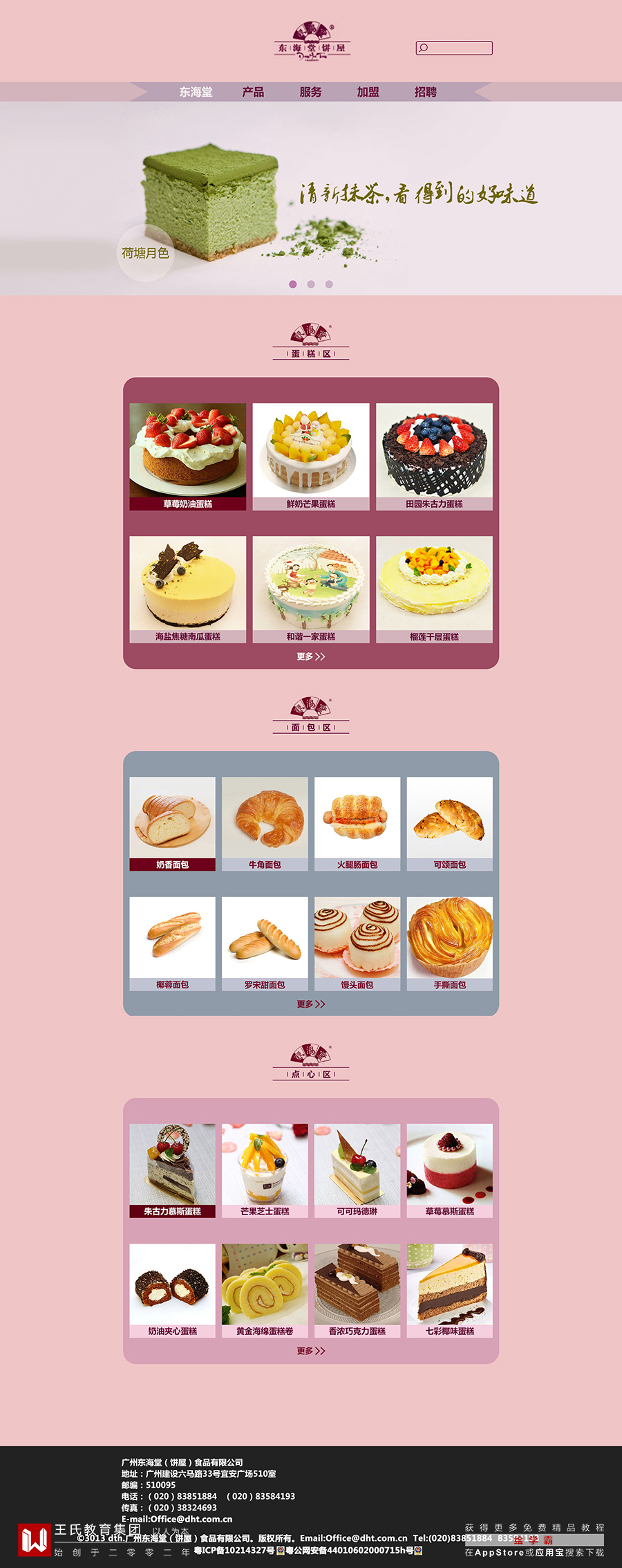
Task: View the 火腿肠面包 product
Action: [357, 823]
